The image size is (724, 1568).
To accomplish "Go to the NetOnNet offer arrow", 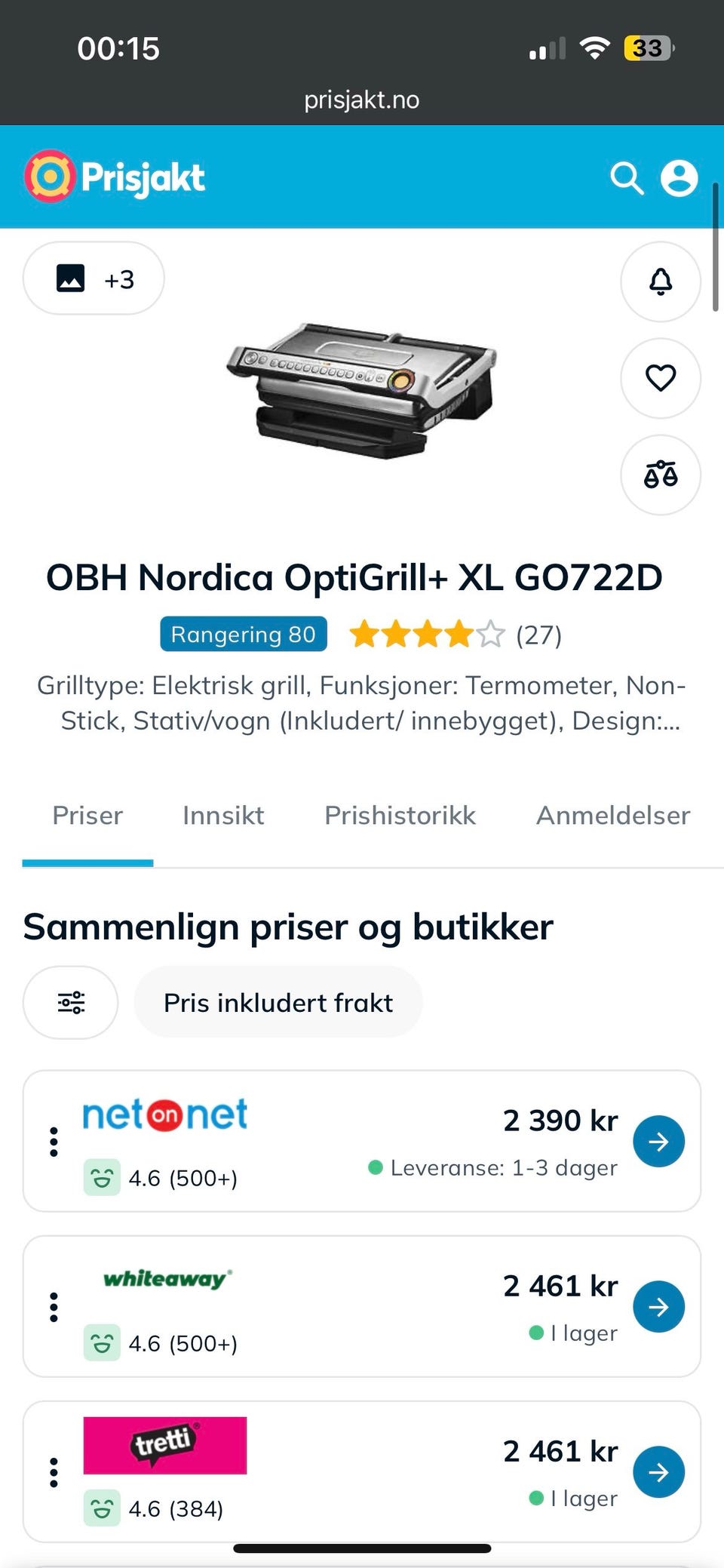I will 659,1142.
